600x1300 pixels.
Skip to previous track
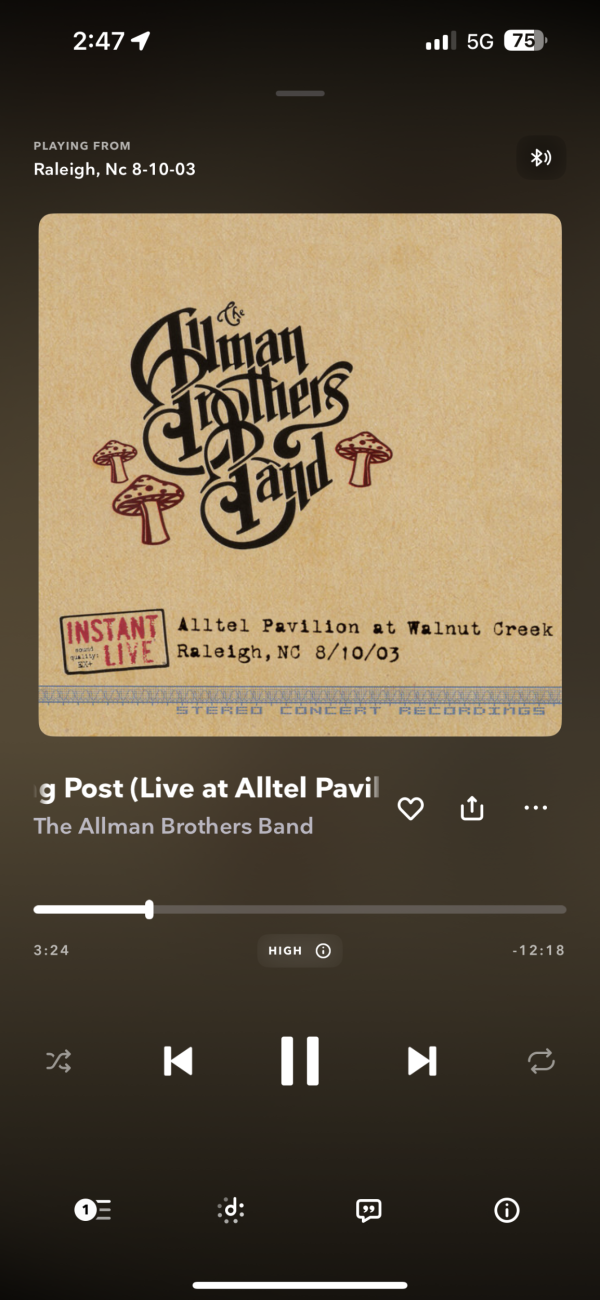178,1061
